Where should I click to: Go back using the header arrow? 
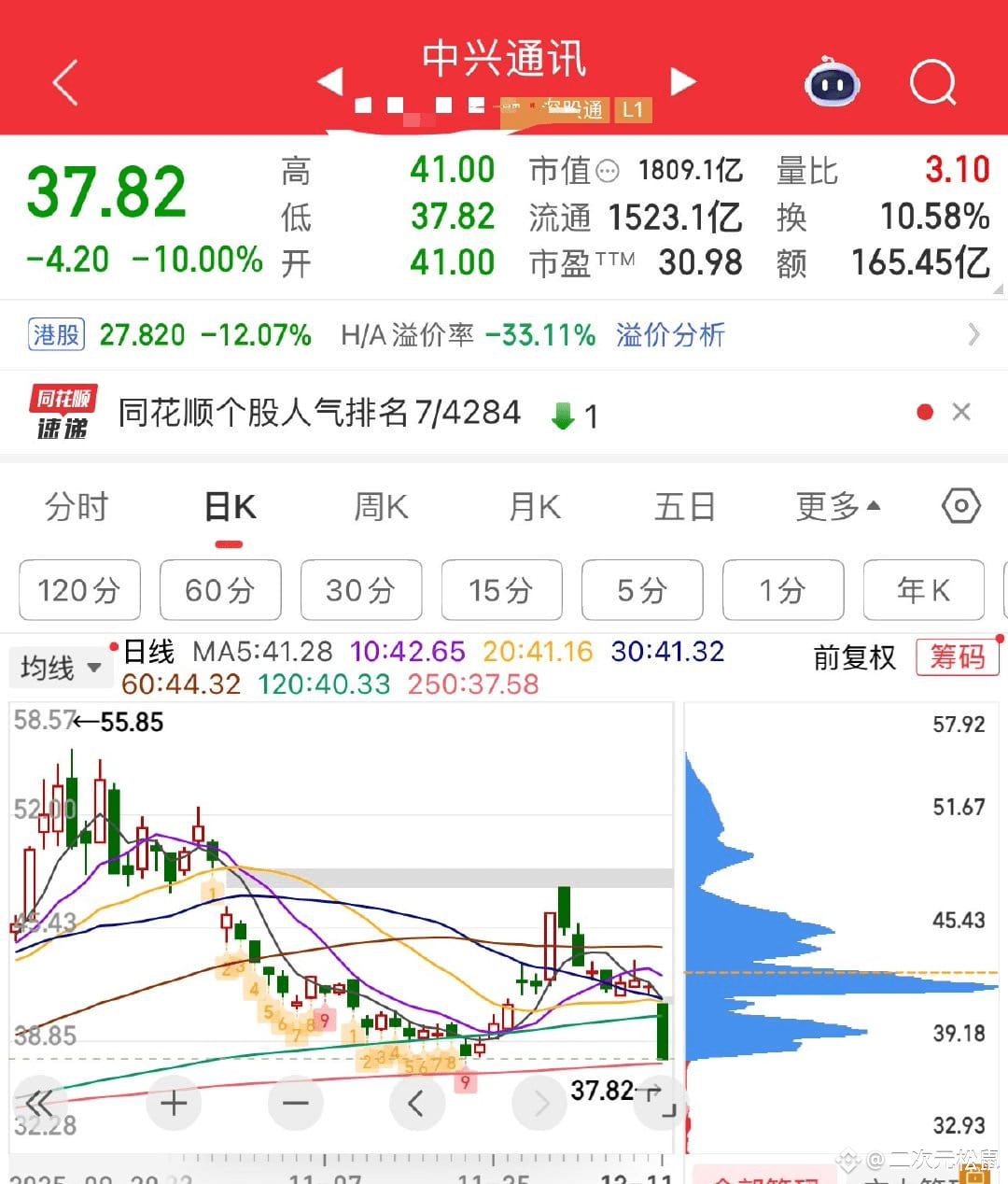coord(65,83)
